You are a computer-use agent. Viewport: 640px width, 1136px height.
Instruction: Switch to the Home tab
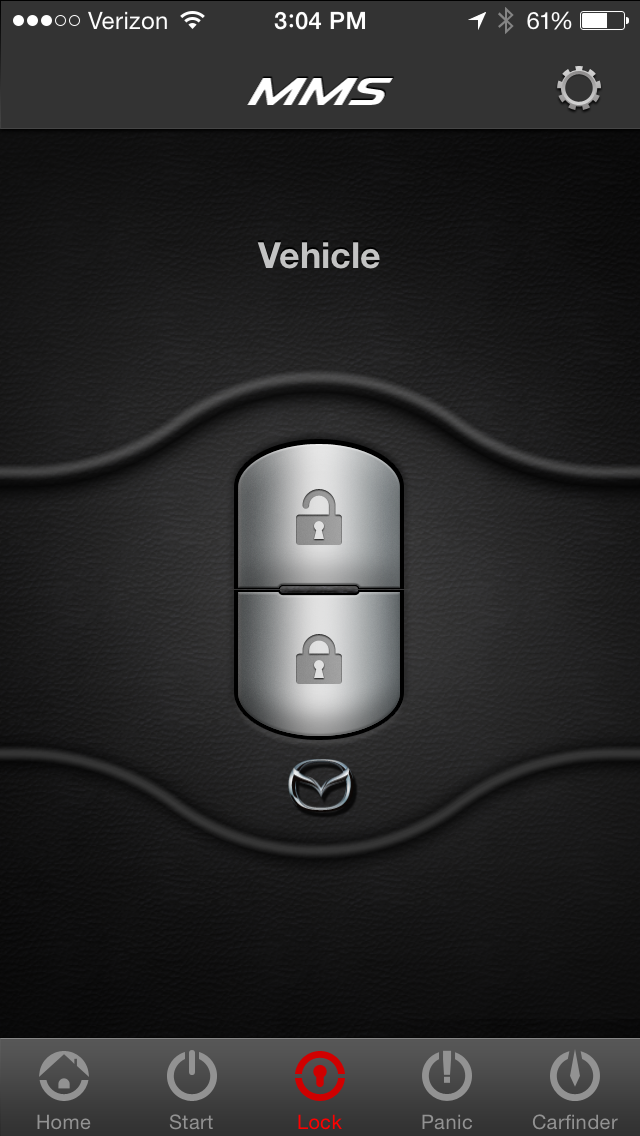point(63,1088)
